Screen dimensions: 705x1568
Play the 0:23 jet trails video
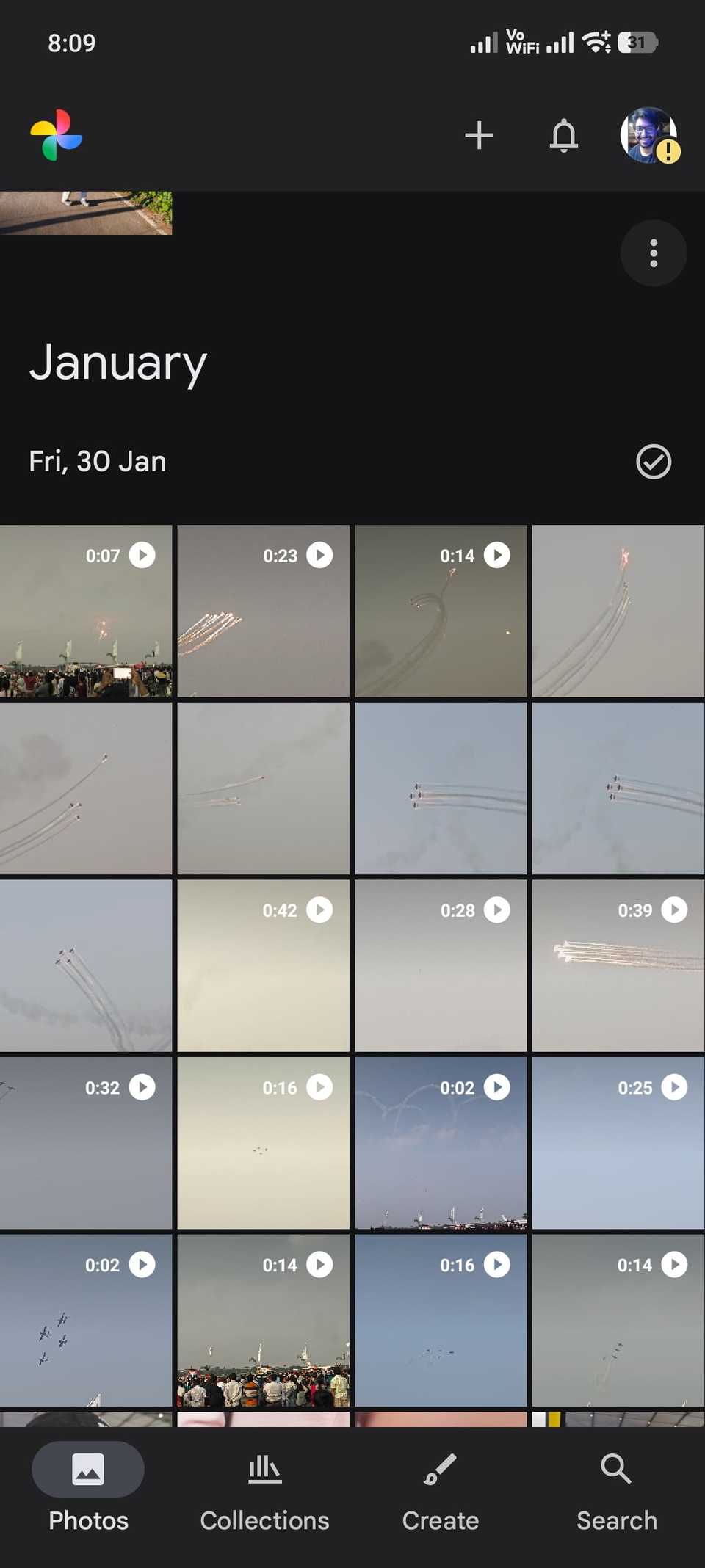[262, 609]
